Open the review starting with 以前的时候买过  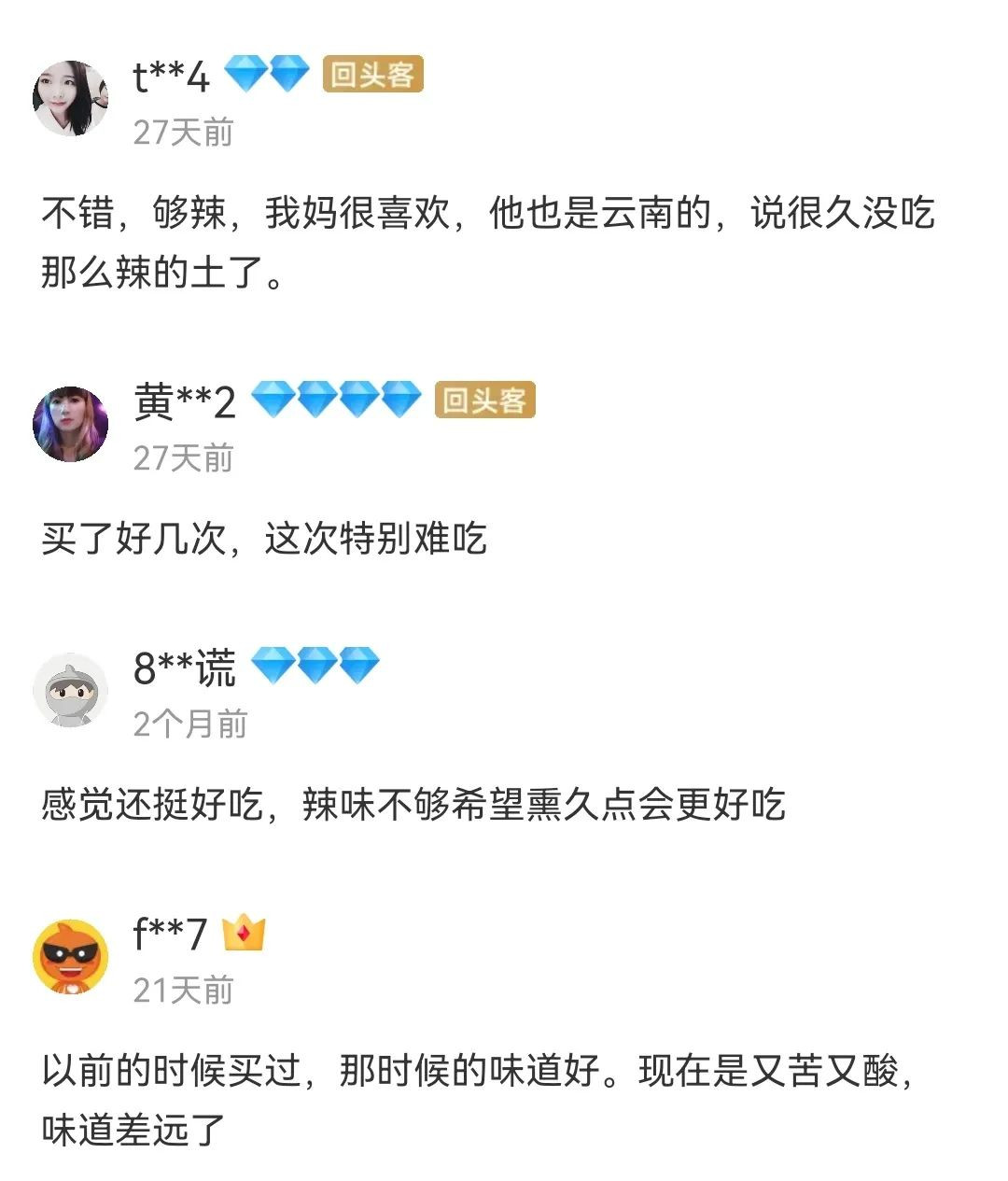pos(476,1100)
